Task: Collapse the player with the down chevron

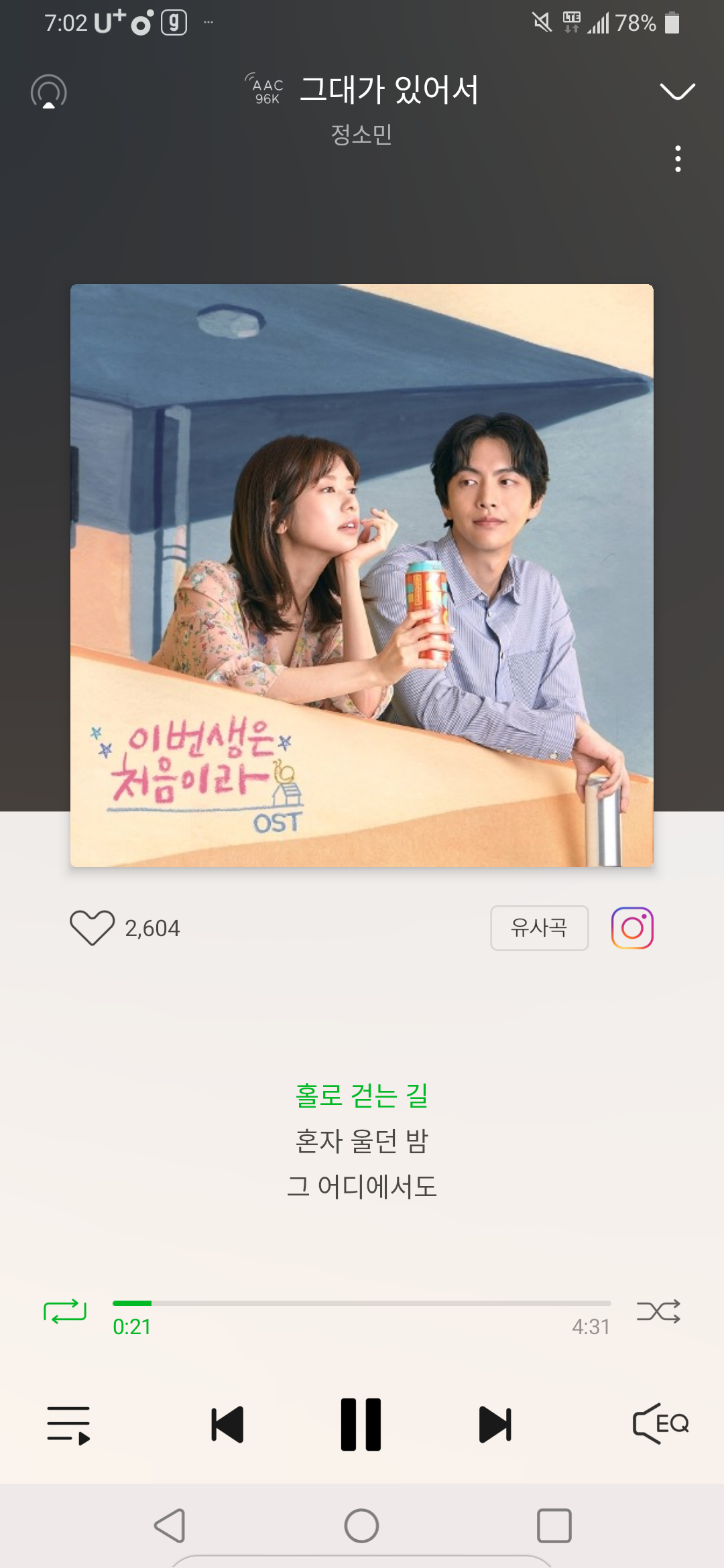Action: pyautogui.click(x=677, y=91)
